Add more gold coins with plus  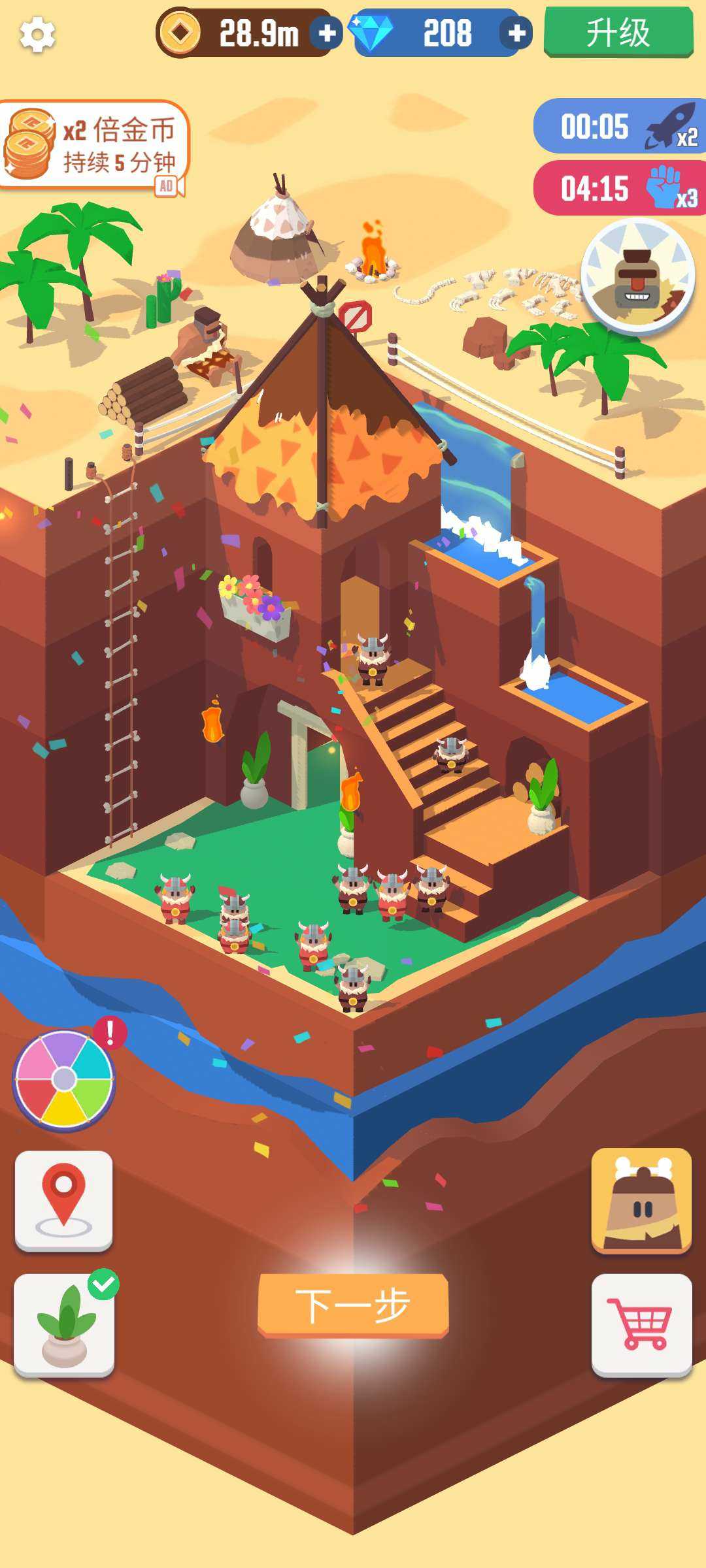326,33
